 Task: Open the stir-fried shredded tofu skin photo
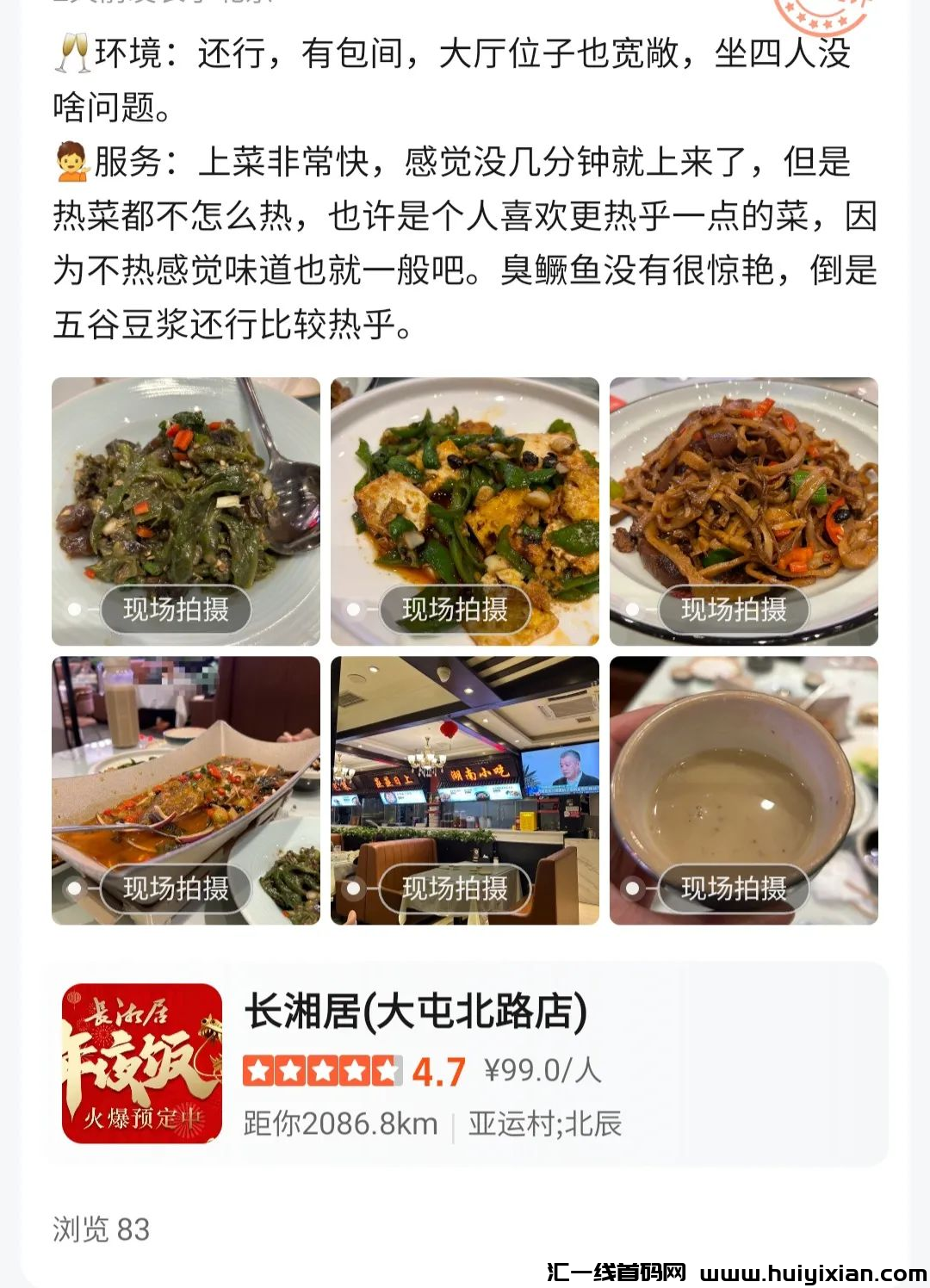(743, 499)
